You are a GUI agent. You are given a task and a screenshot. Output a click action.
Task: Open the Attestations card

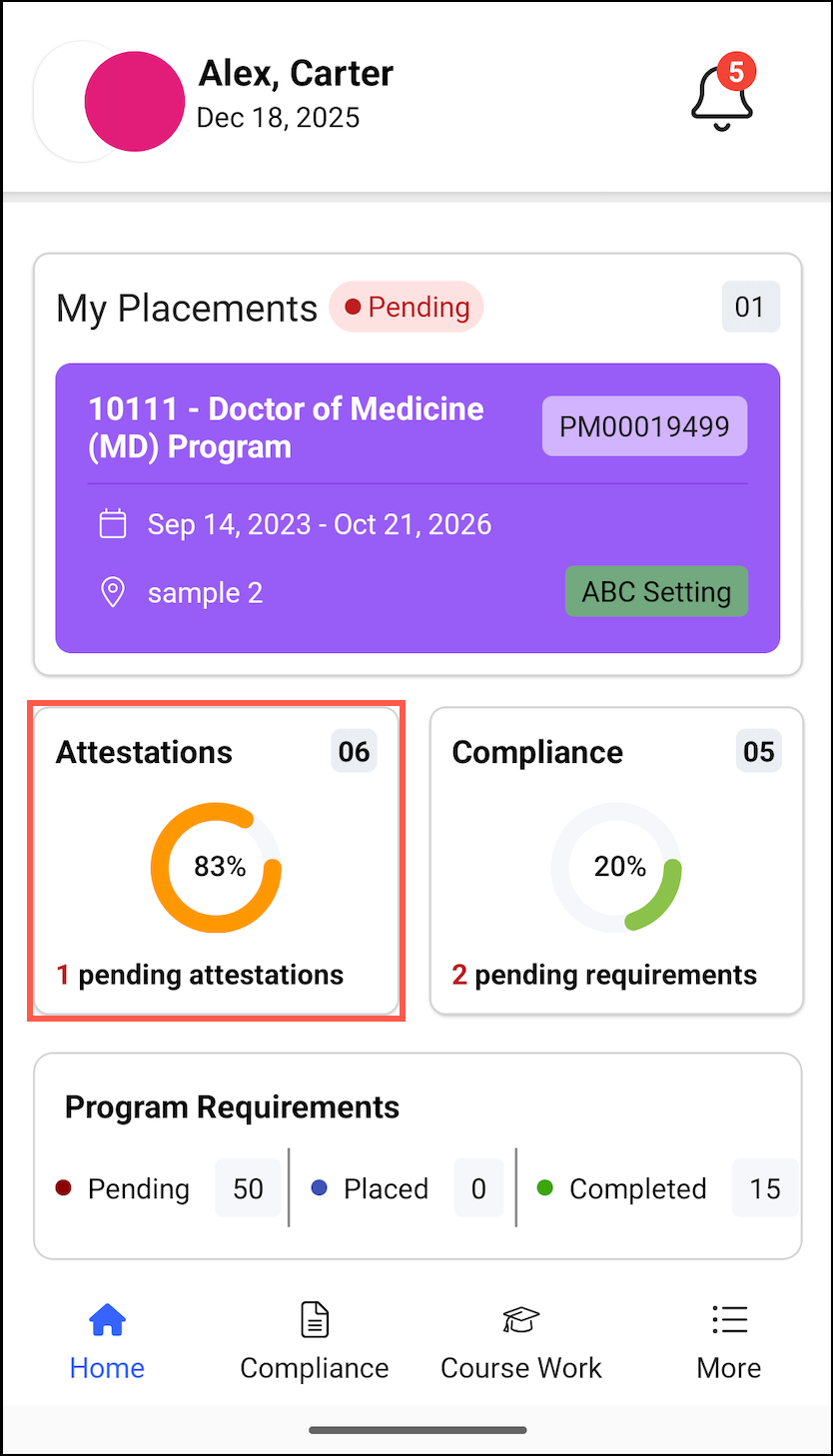[x=216, y=861]
